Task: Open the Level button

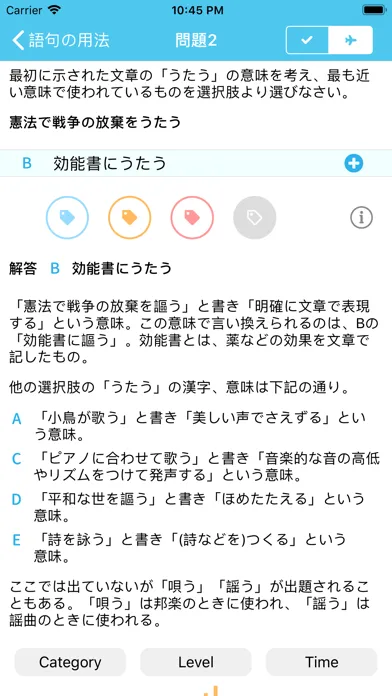Action: pos(196,662)
